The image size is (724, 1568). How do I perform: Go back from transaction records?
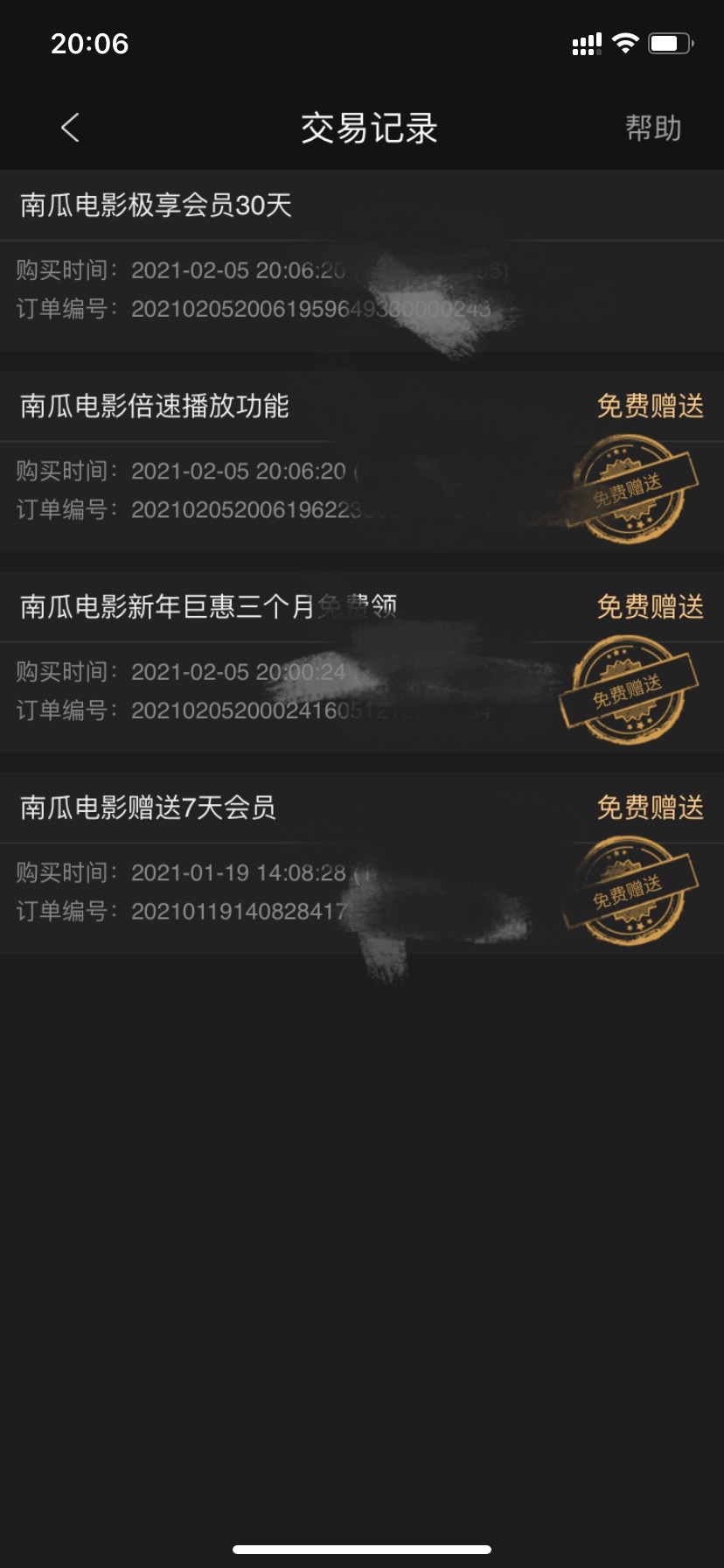point(71,128)
